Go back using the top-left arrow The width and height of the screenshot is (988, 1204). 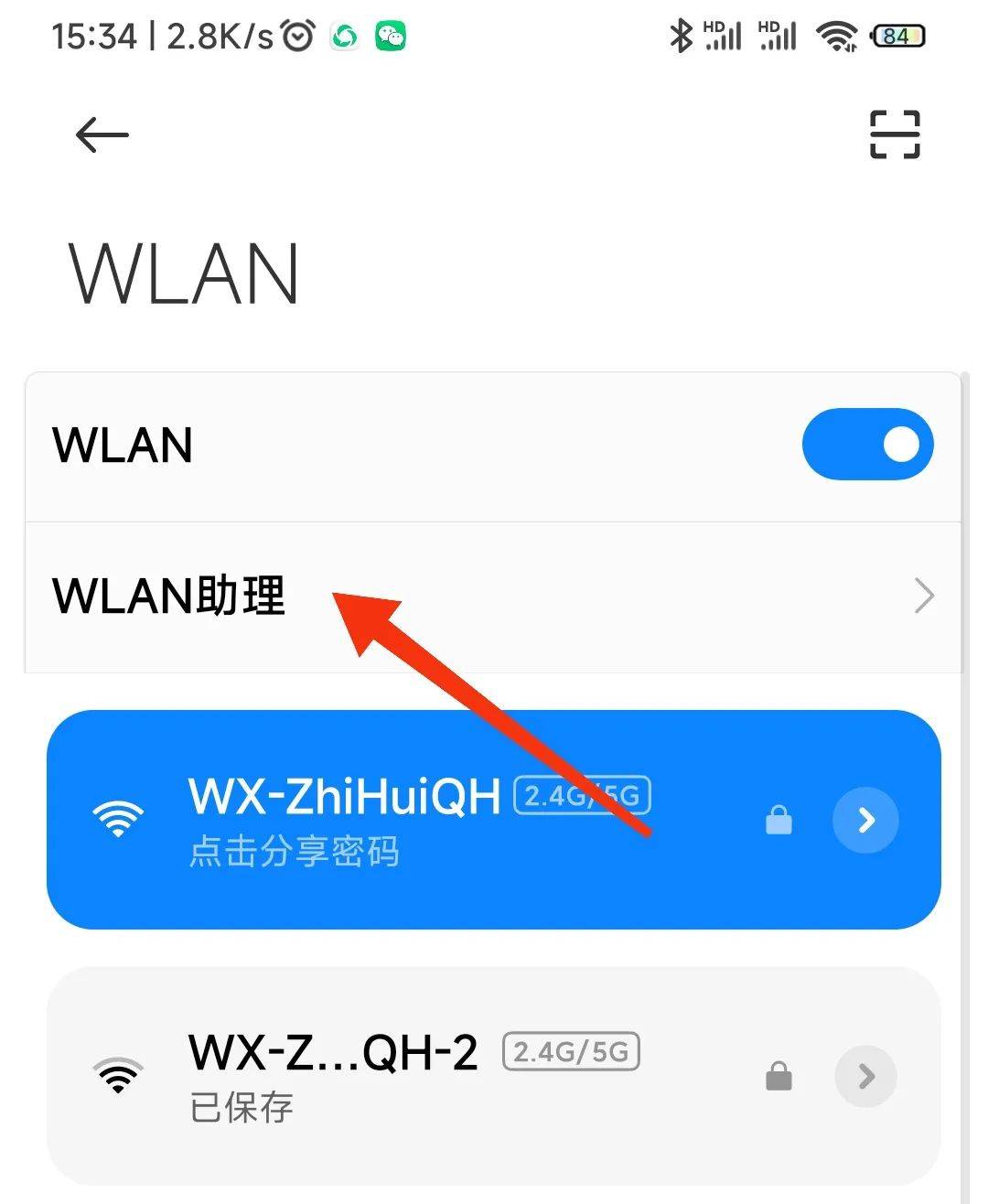pos(102,135)
